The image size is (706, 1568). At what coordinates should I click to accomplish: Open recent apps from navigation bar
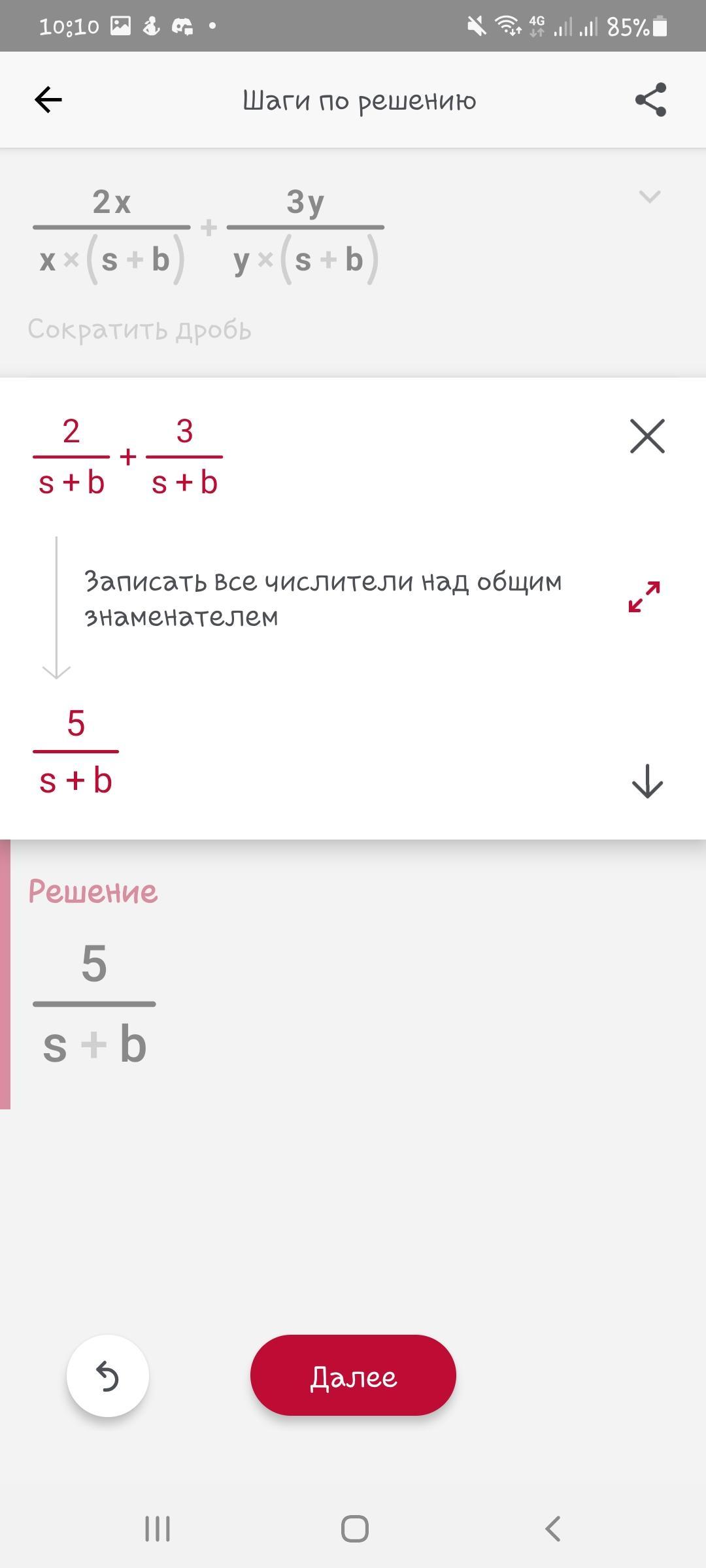click(x=158, y=1529)
